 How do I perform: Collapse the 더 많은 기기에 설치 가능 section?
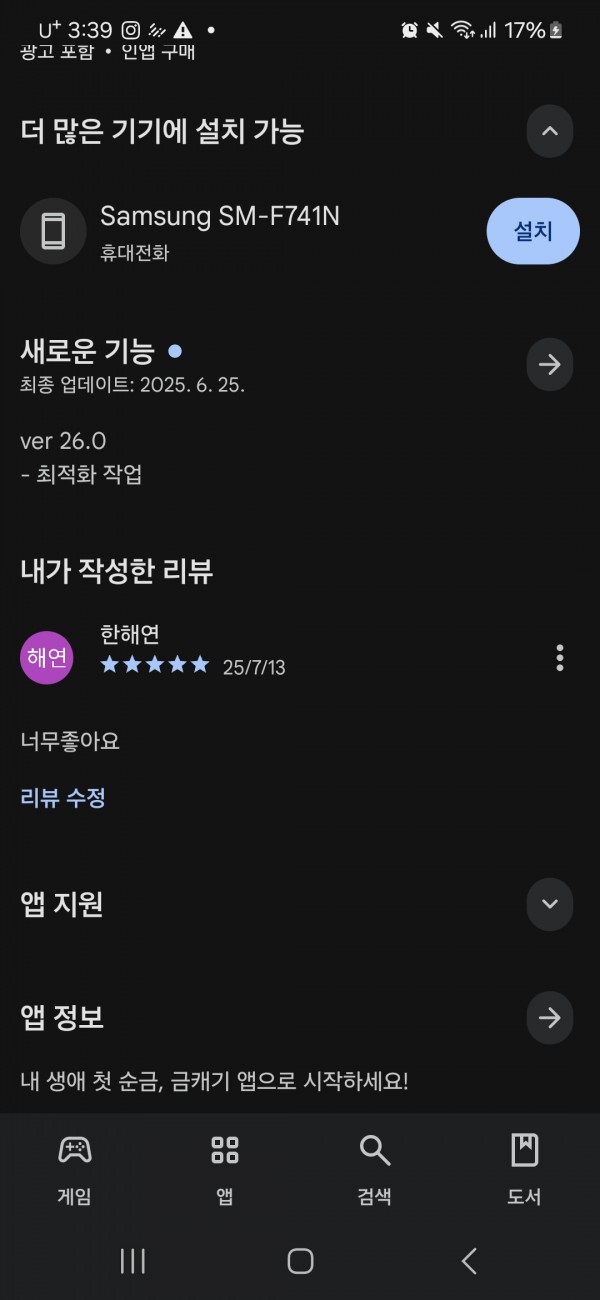click(550, 131)
